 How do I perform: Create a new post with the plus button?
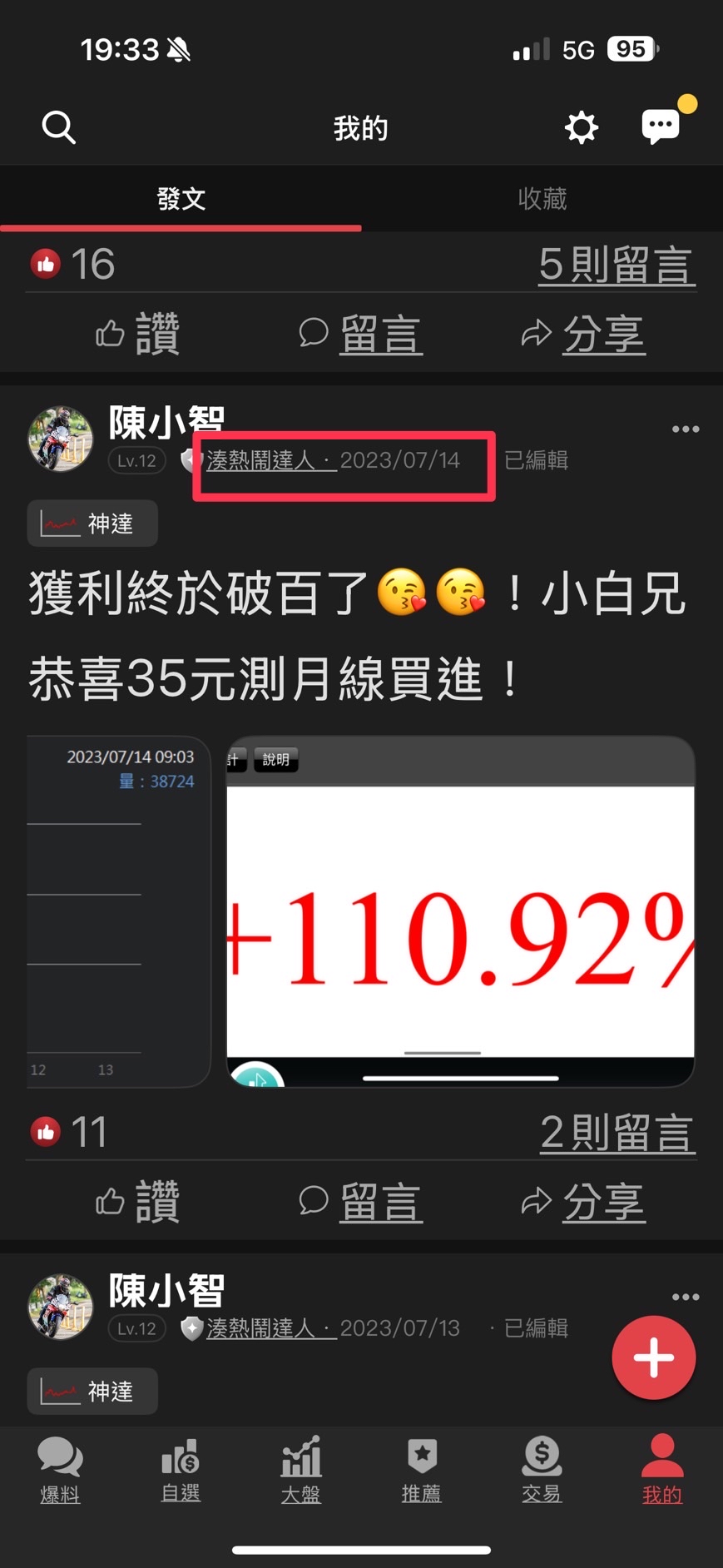[654, 1357]
